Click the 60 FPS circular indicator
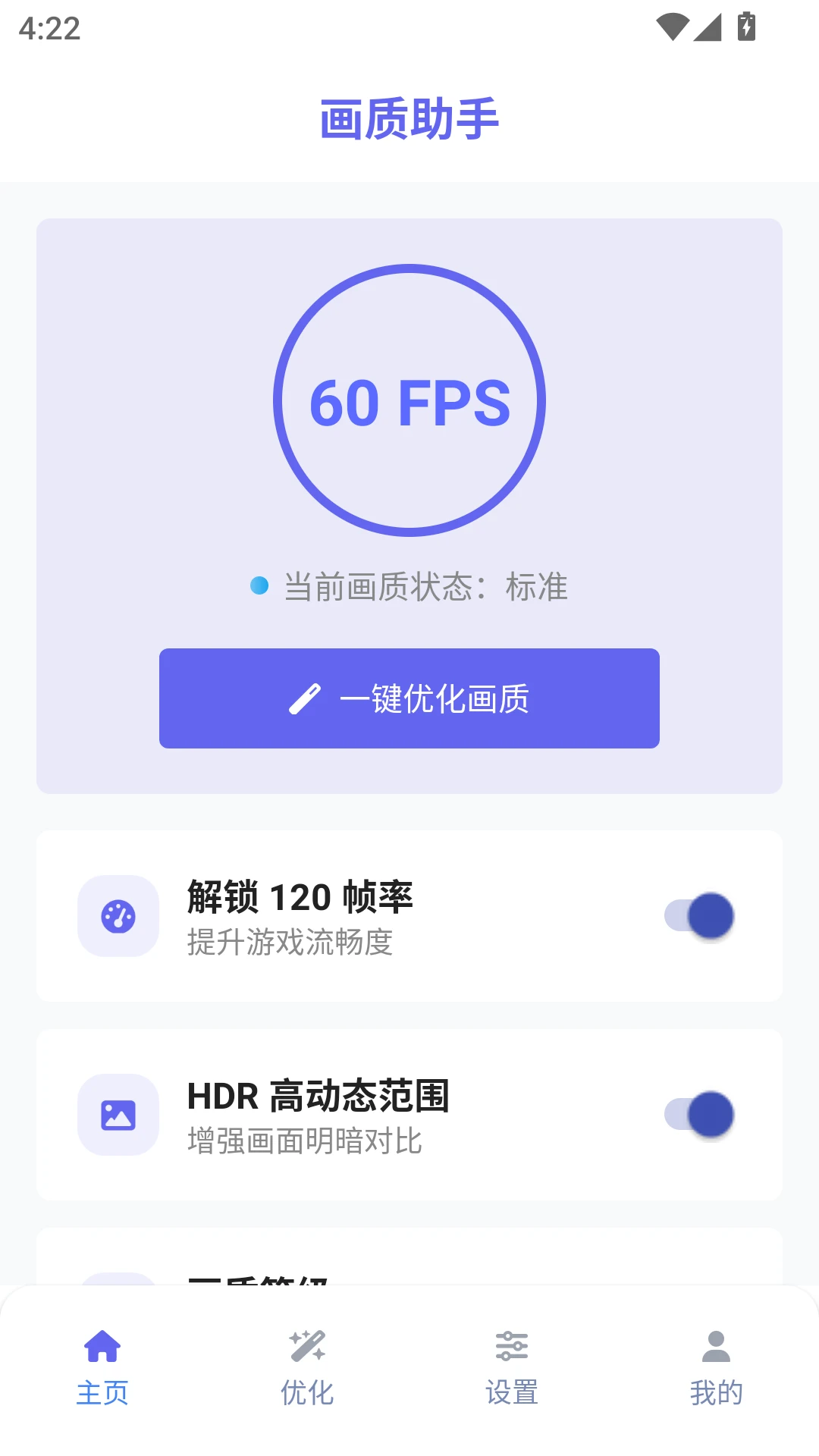Screen dimensions: 819x1456 (x=409, y=403)
